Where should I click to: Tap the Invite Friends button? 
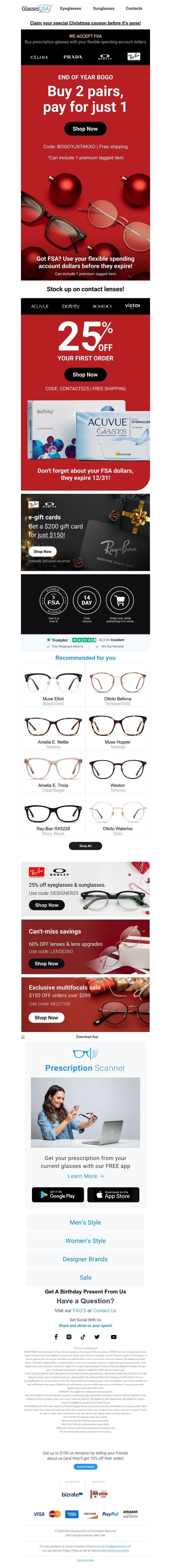[85, 1466]
